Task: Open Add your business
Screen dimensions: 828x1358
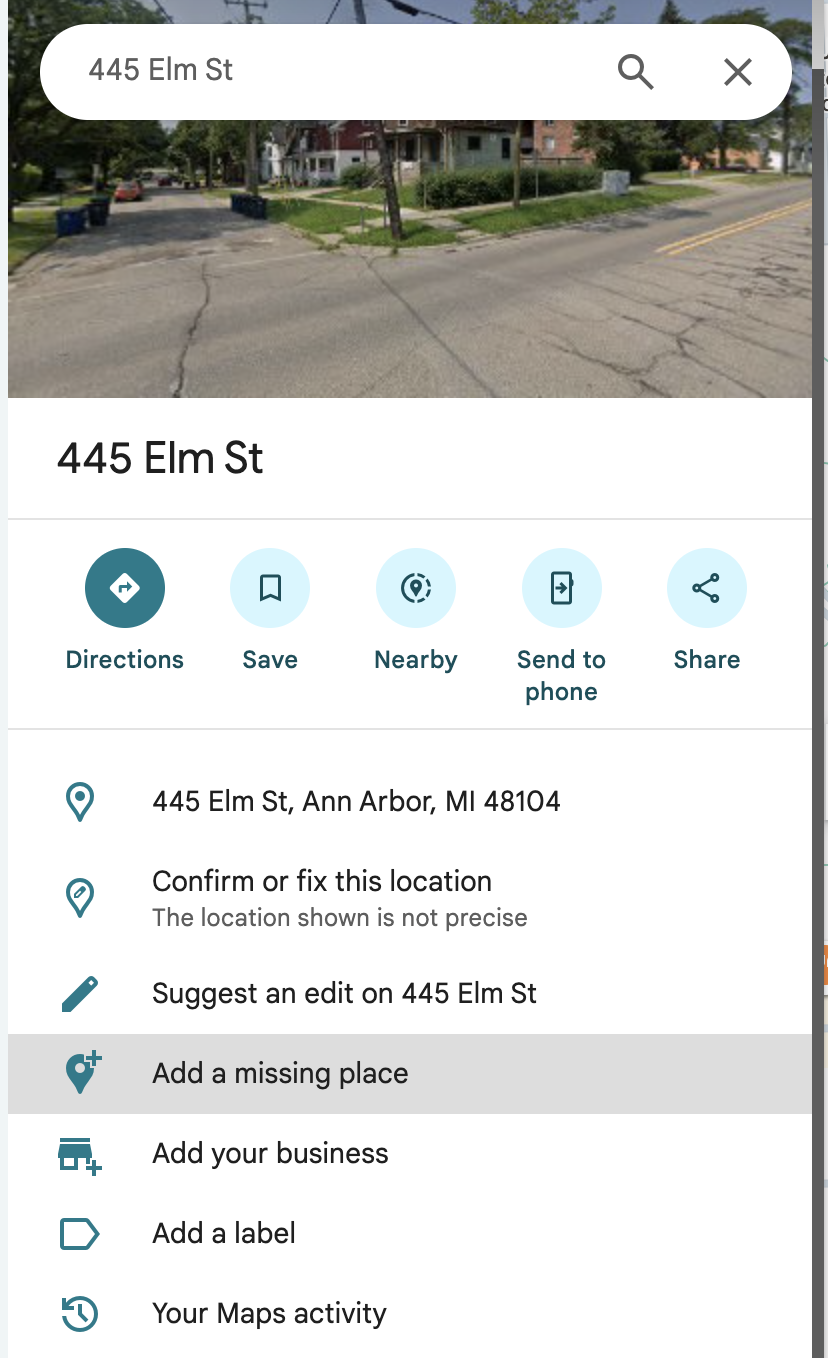Action: pyautogui.click(x=410, y=1154)
